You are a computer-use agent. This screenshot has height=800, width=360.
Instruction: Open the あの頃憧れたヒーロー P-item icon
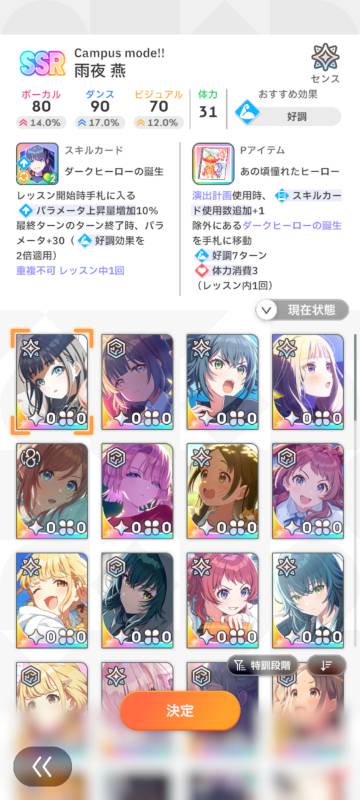coord(213,163)
